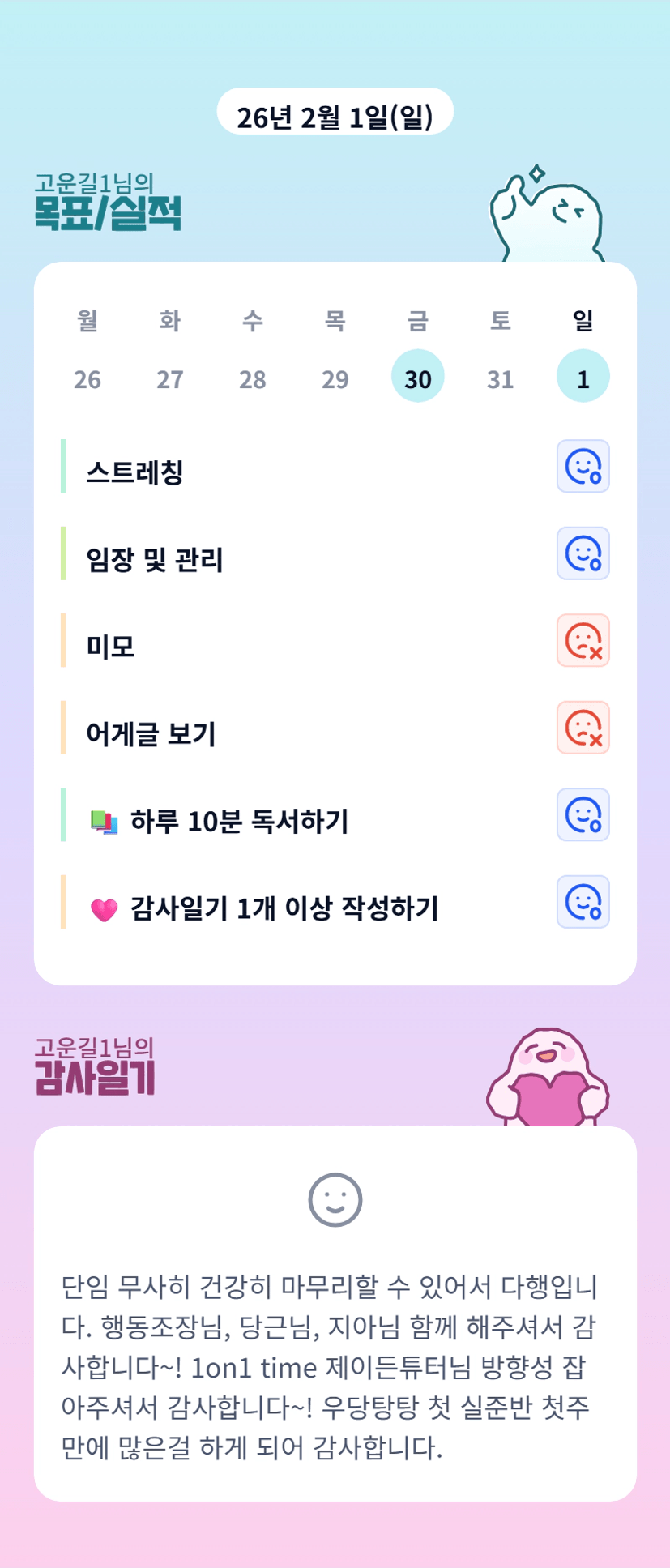Viewport: 670px width, 1568px height.
Task: Tap the red failed status icon for 미모
Action: (583, 640)
